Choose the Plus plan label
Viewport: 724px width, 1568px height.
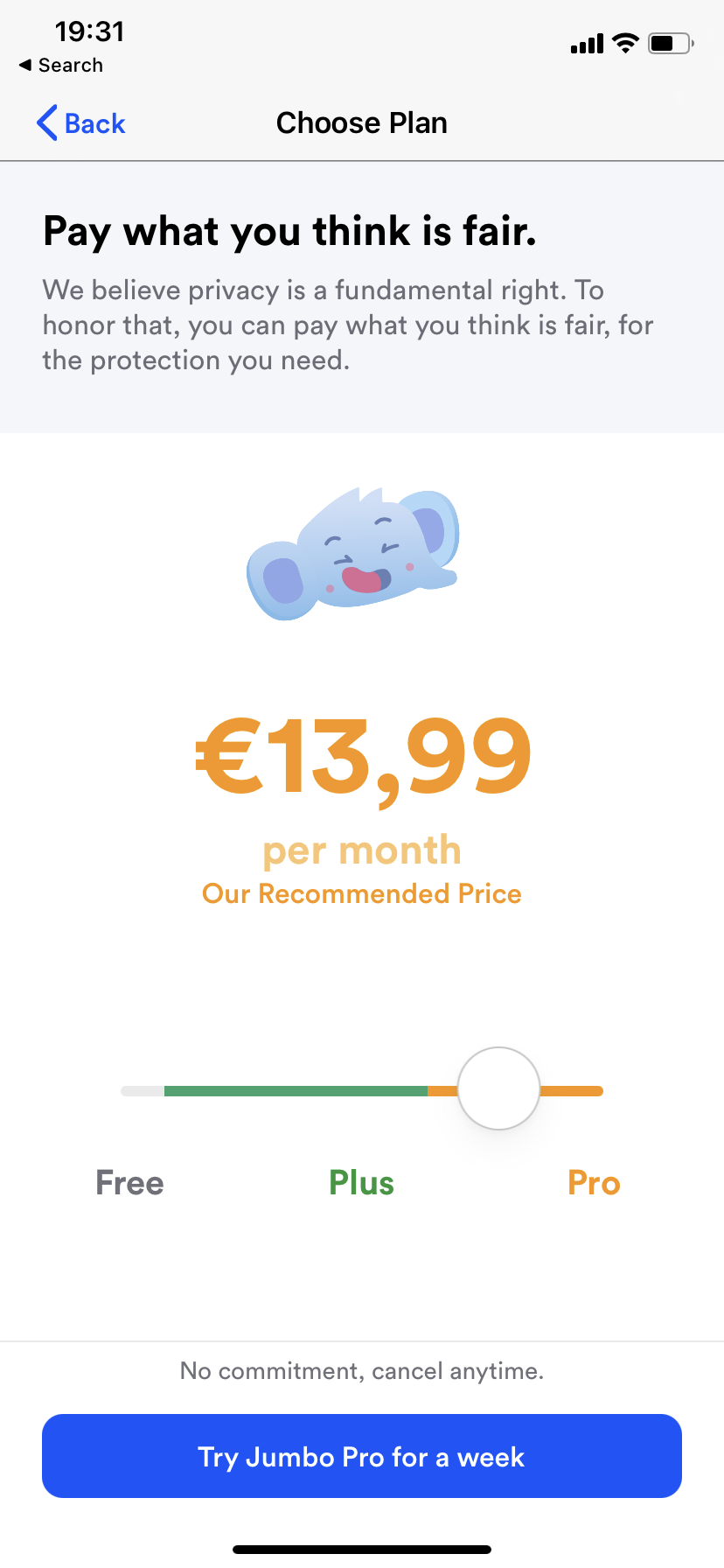[361, 1183]
